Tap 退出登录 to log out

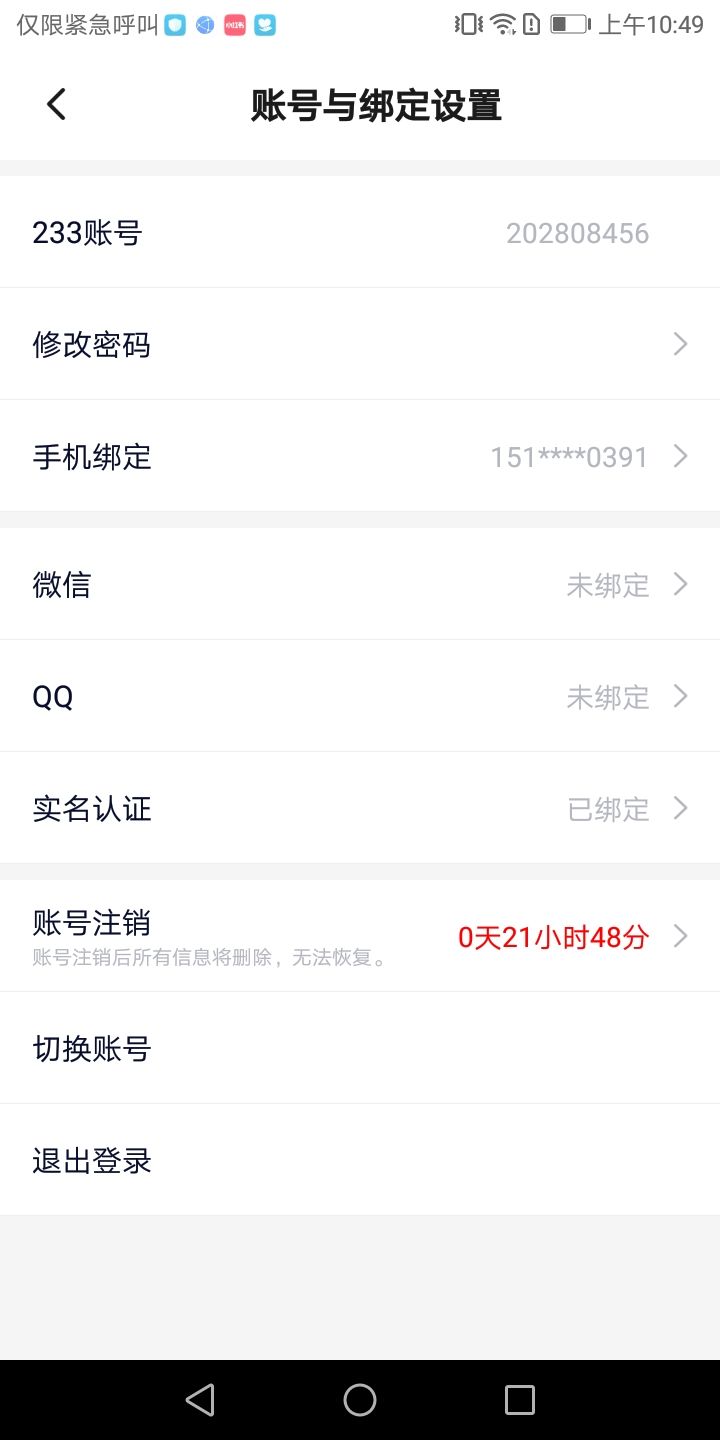[x=360, y=1160]
